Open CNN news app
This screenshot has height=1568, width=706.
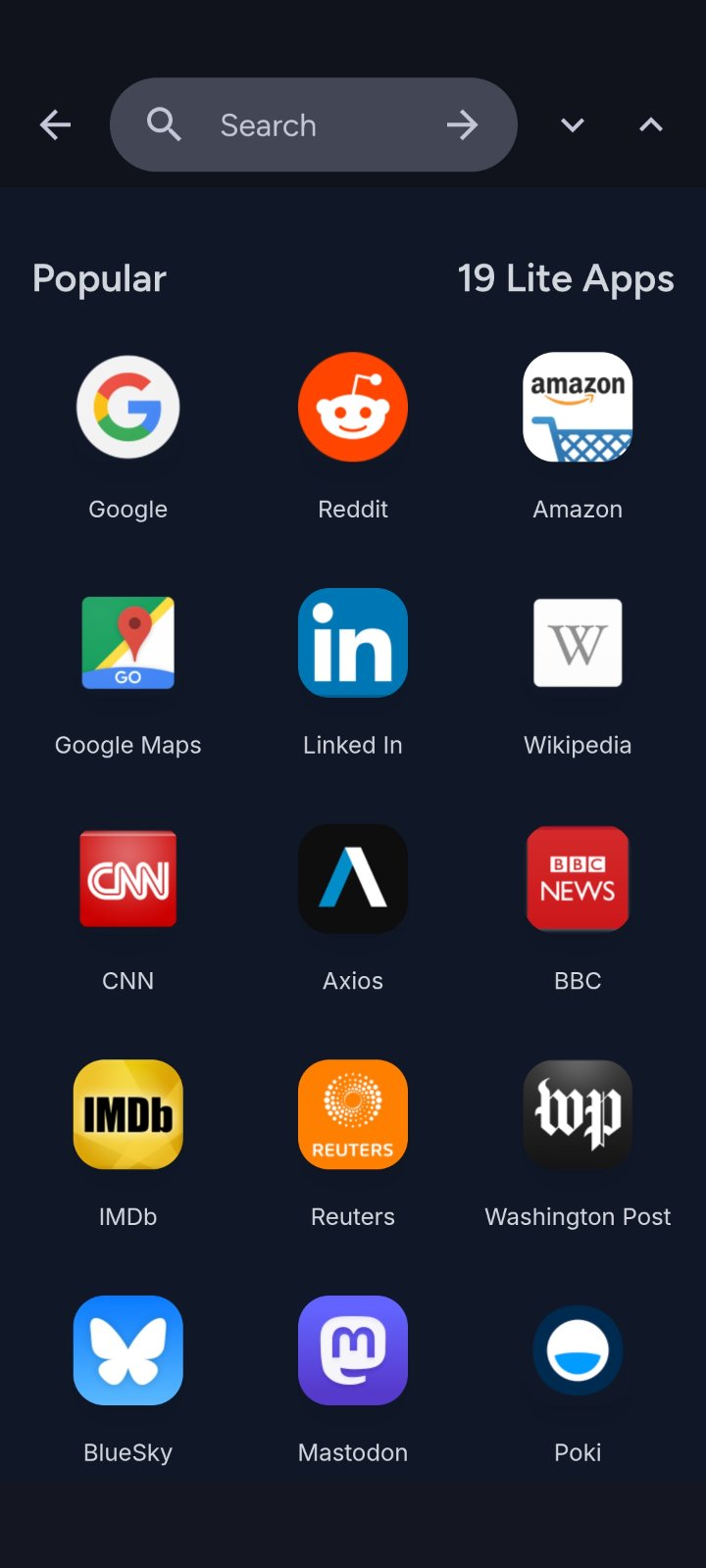128,879
